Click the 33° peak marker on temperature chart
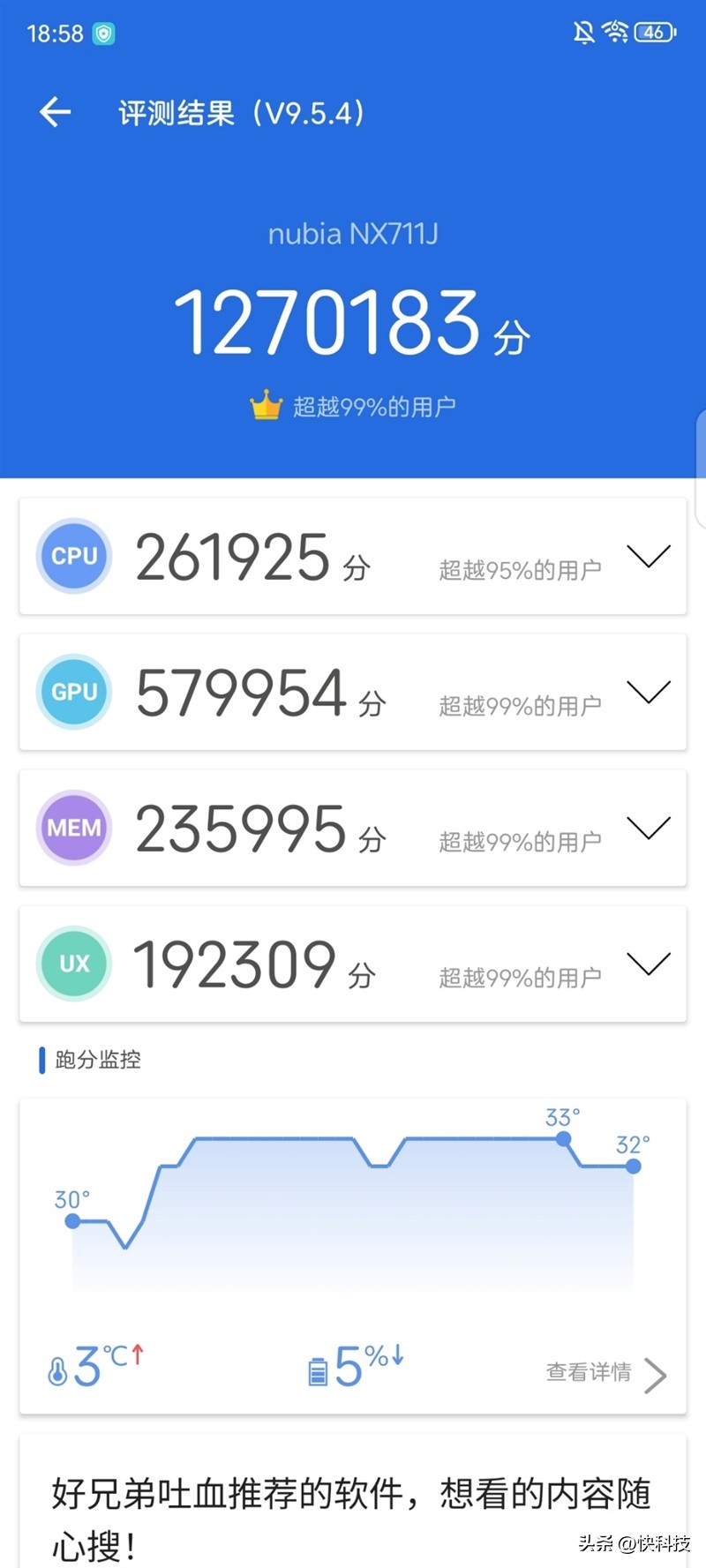706x1568 pixels. click(x=562, y=1139)
